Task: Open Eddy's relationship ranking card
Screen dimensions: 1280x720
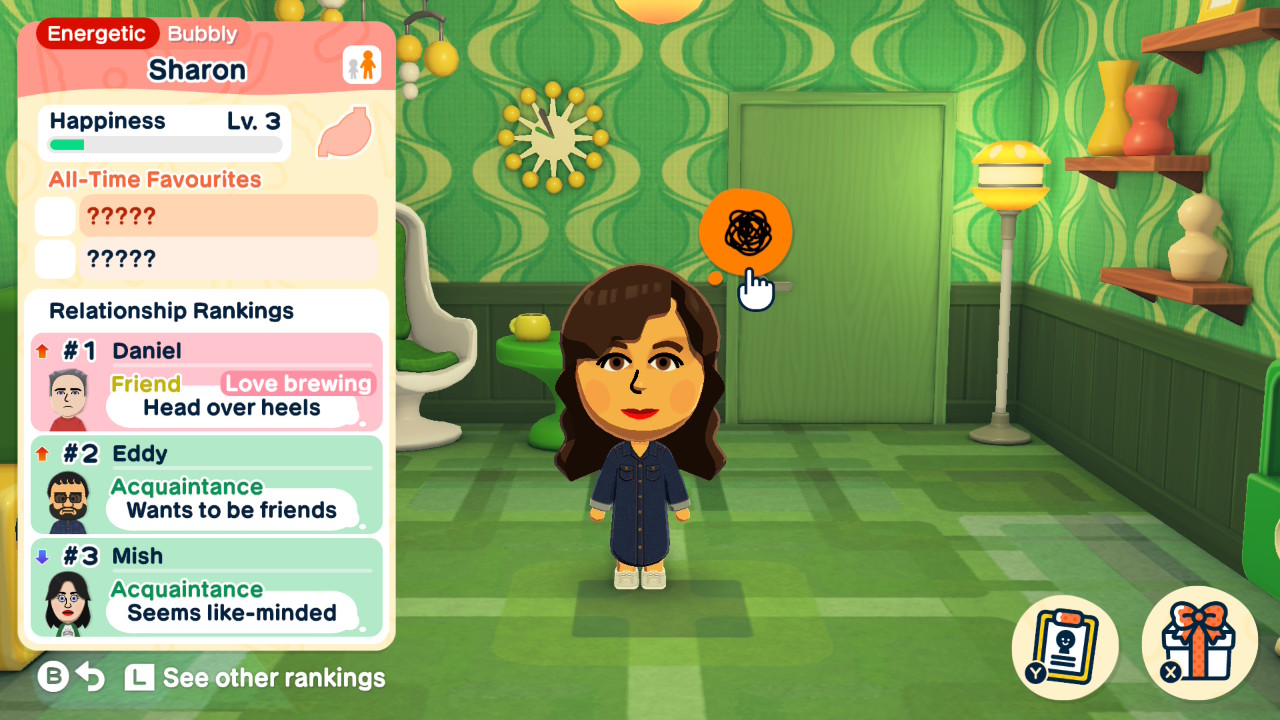Action: tap(207, 485)
